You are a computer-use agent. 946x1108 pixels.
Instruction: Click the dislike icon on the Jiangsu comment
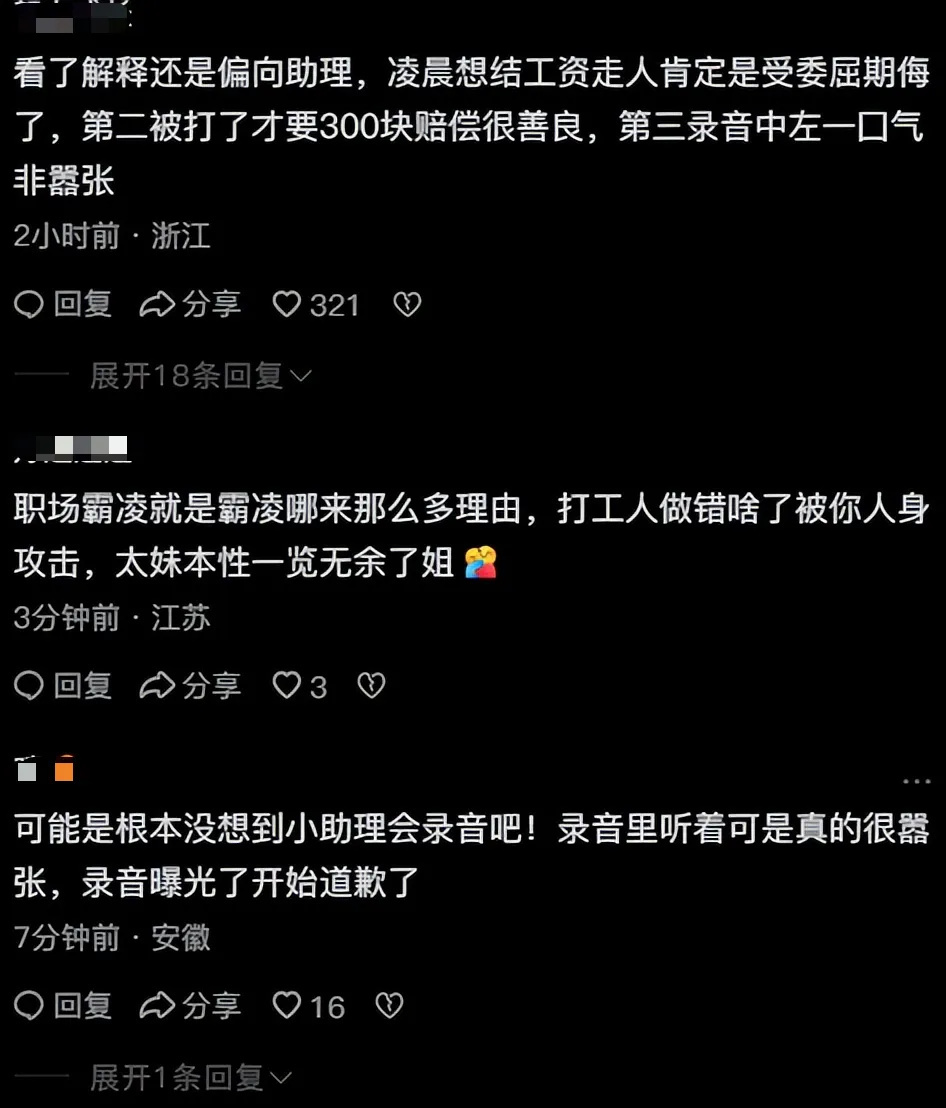pos(371,686)
